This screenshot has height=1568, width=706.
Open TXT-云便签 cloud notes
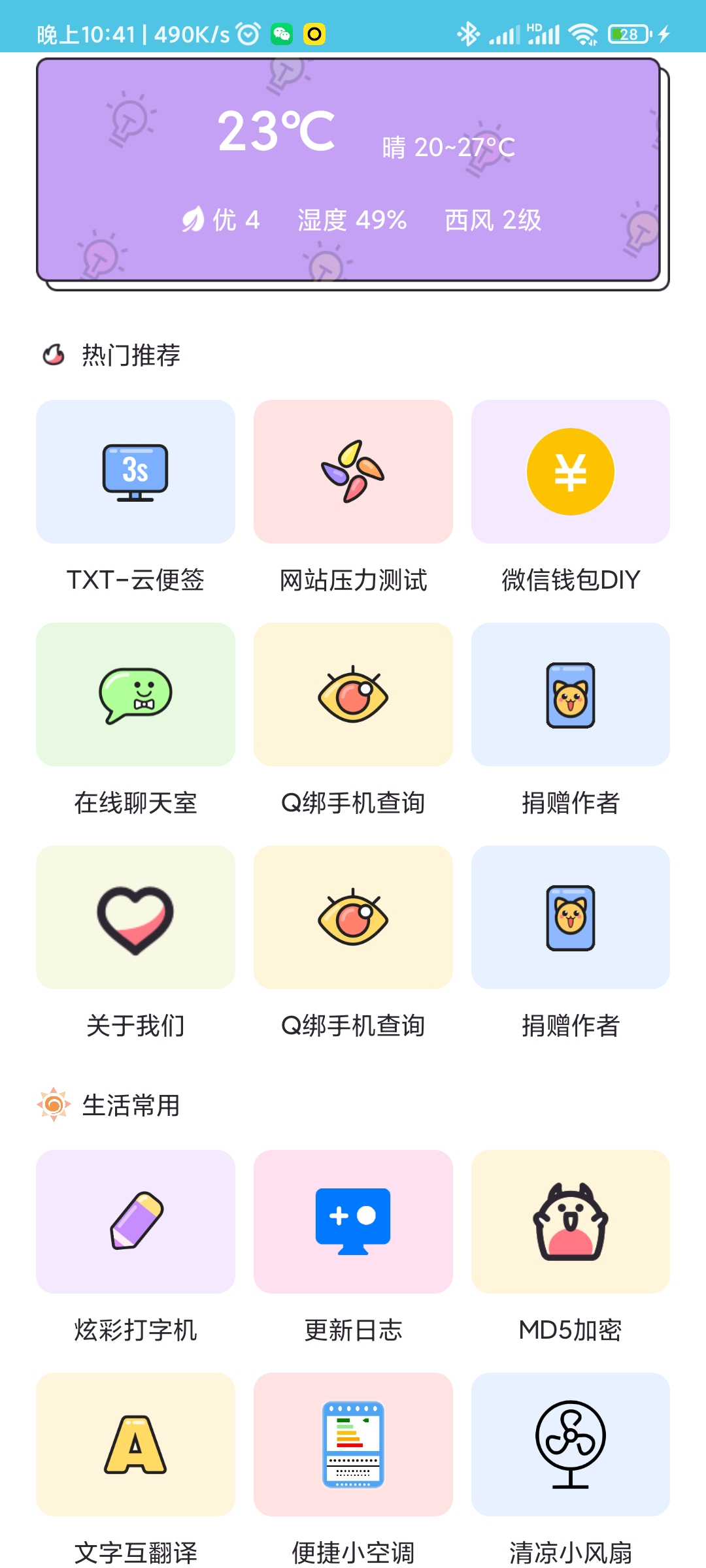click(x=135, y=472)
